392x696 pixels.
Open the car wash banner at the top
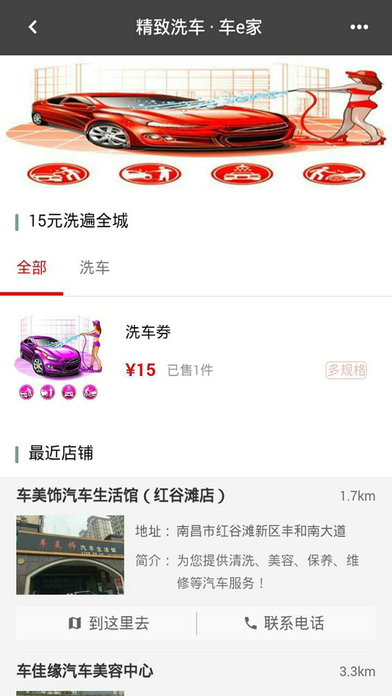[196, 125]
